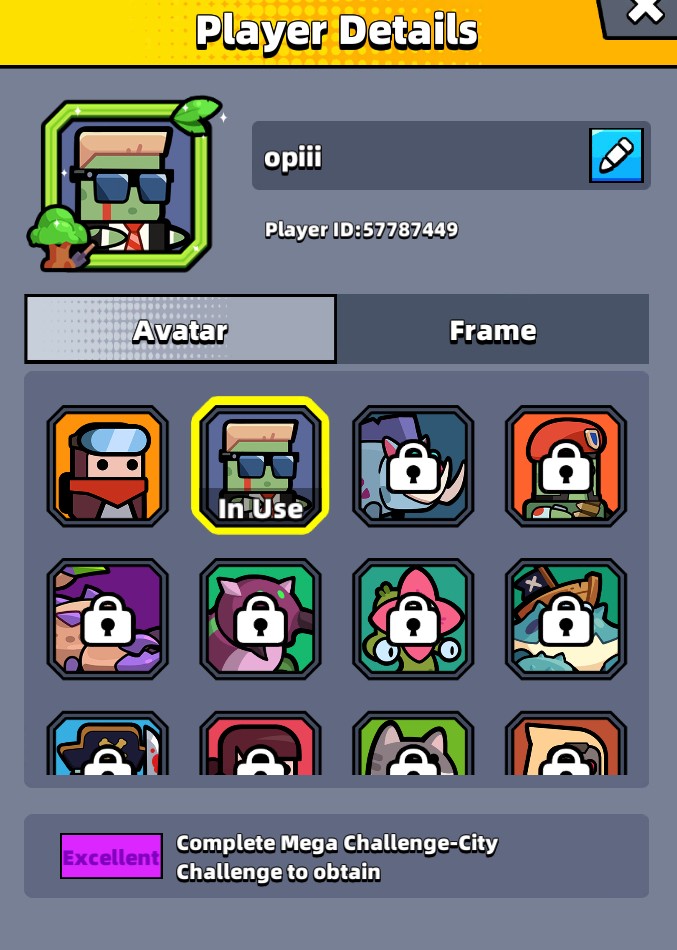Tap the locked gray cat avatar
The image size is (677, 950).
[413, 746]
